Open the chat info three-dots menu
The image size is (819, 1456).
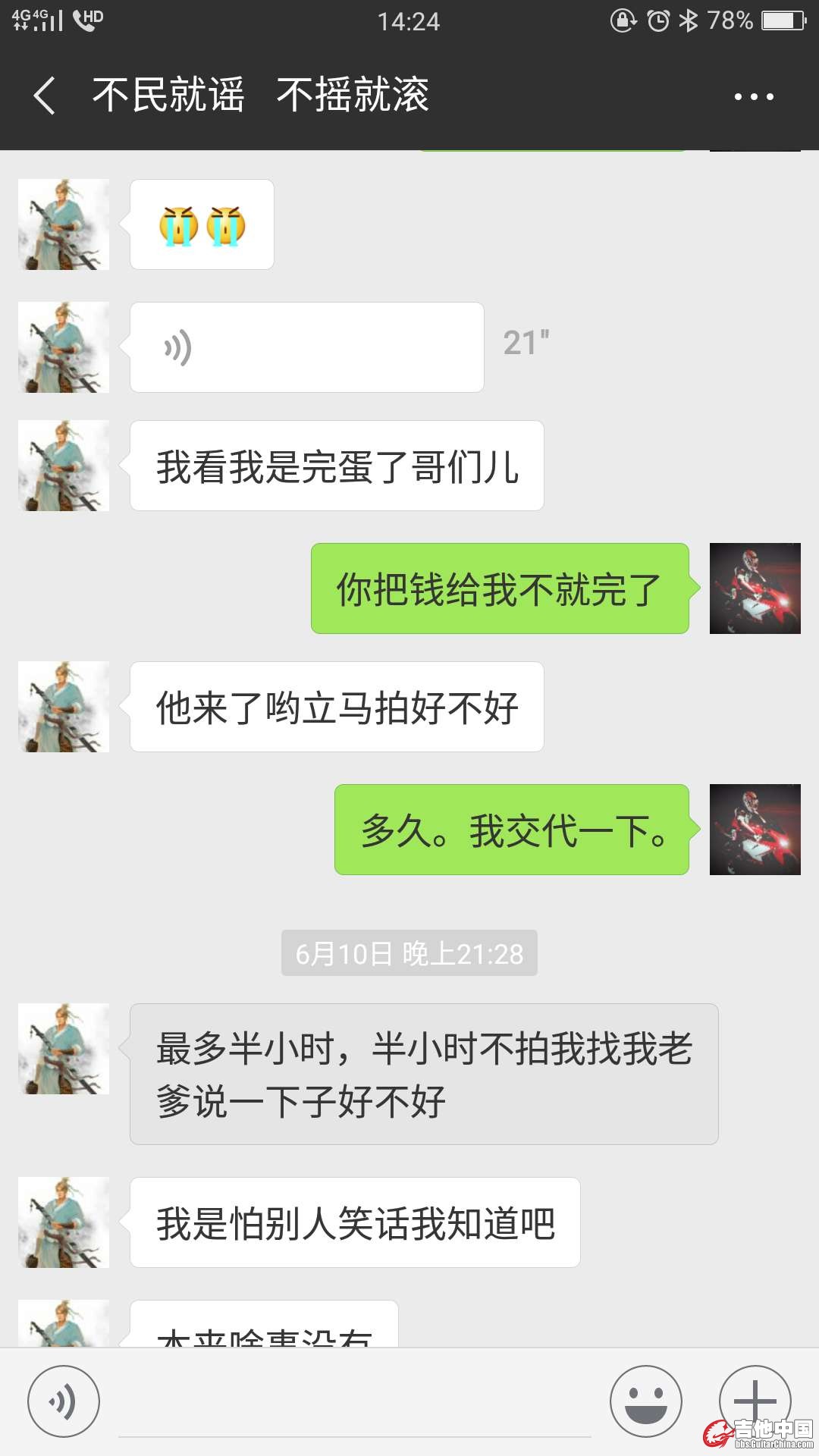tap(754, 96)
